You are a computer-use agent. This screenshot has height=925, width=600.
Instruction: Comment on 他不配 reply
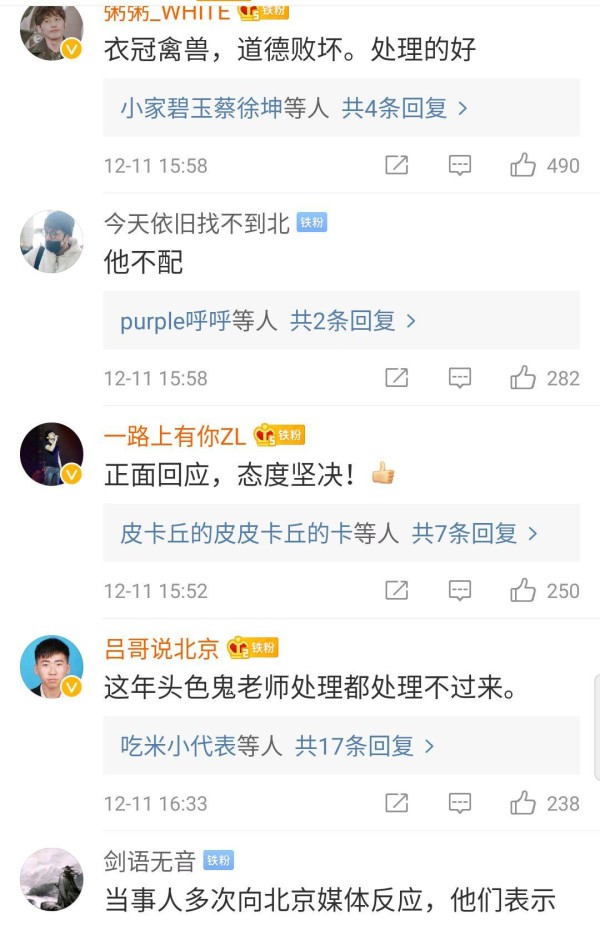pos(460,378)
